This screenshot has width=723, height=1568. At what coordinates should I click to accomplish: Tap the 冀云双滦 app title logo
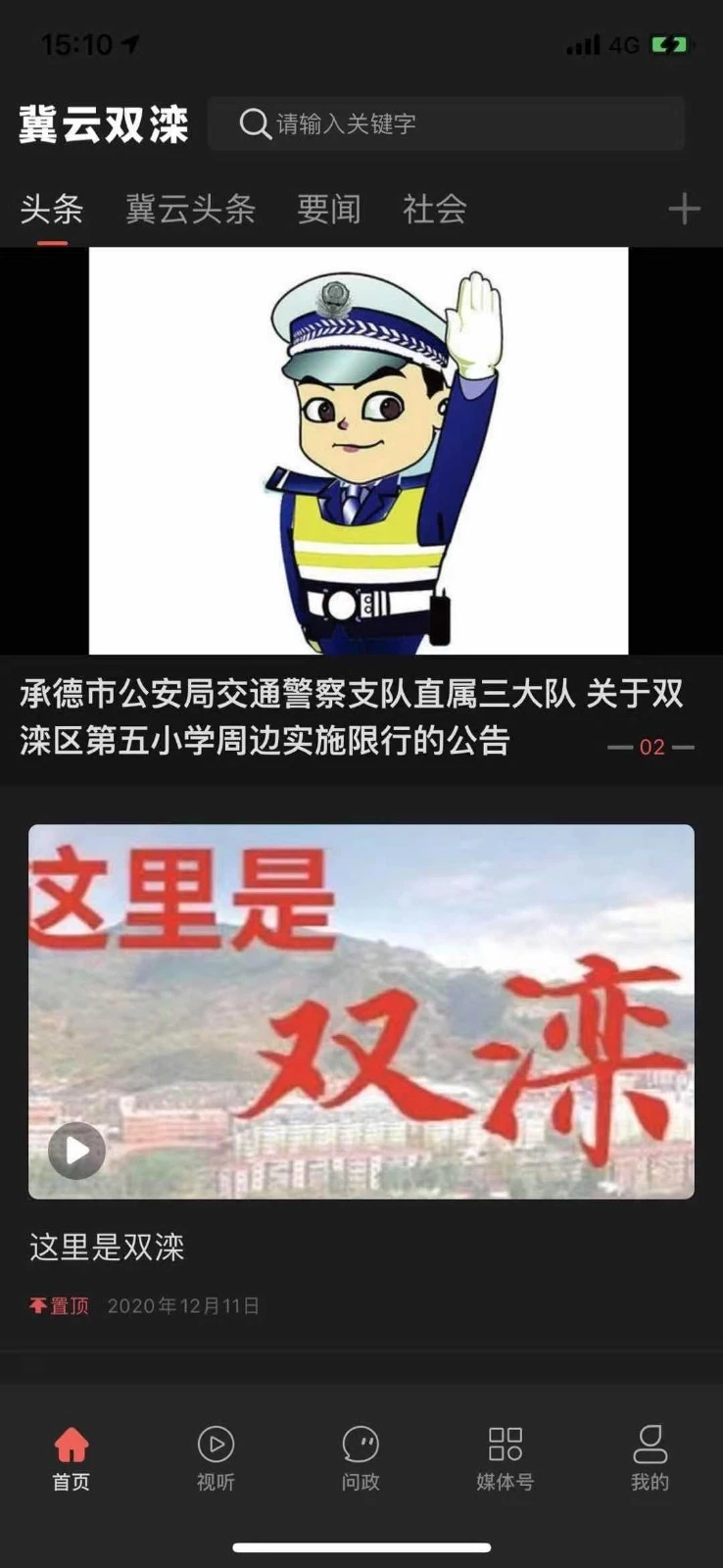[x=101, y=124]
